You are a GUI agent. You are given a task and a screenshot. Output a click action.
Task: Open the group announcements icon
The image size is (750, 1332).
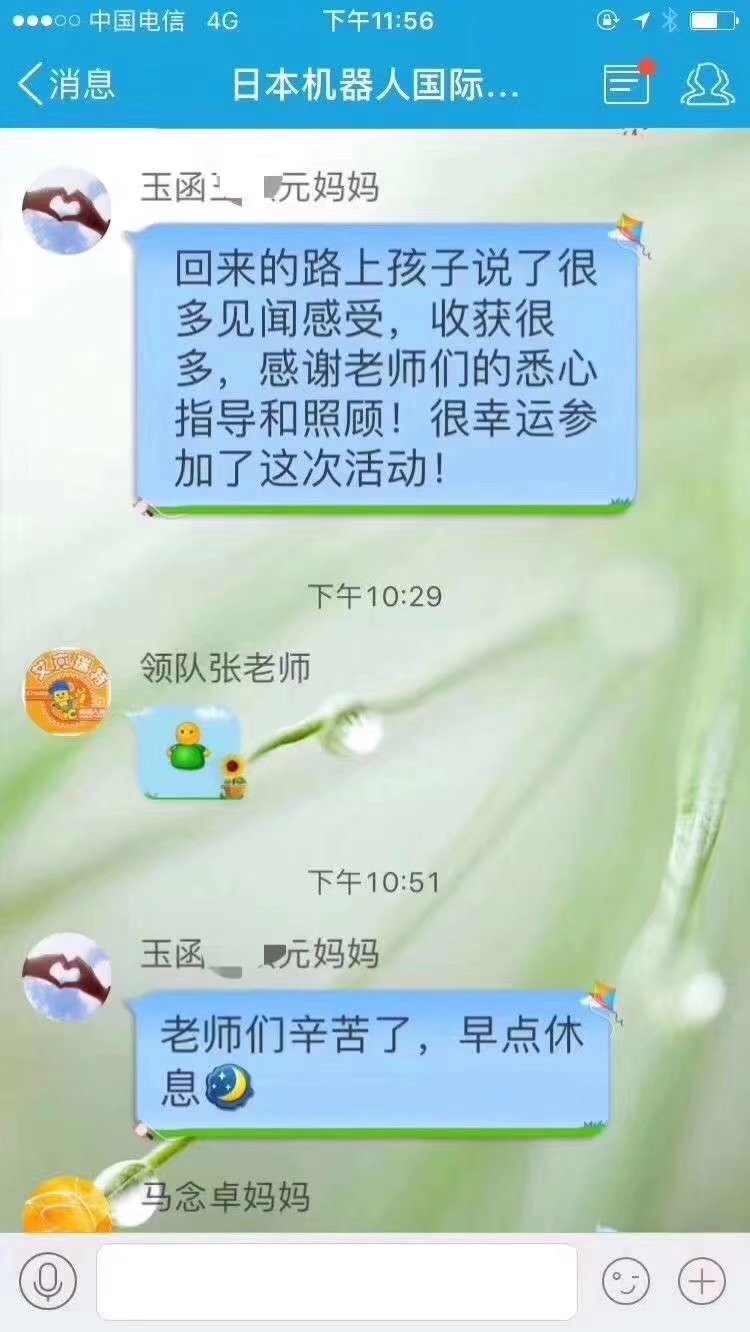[627, 85]
